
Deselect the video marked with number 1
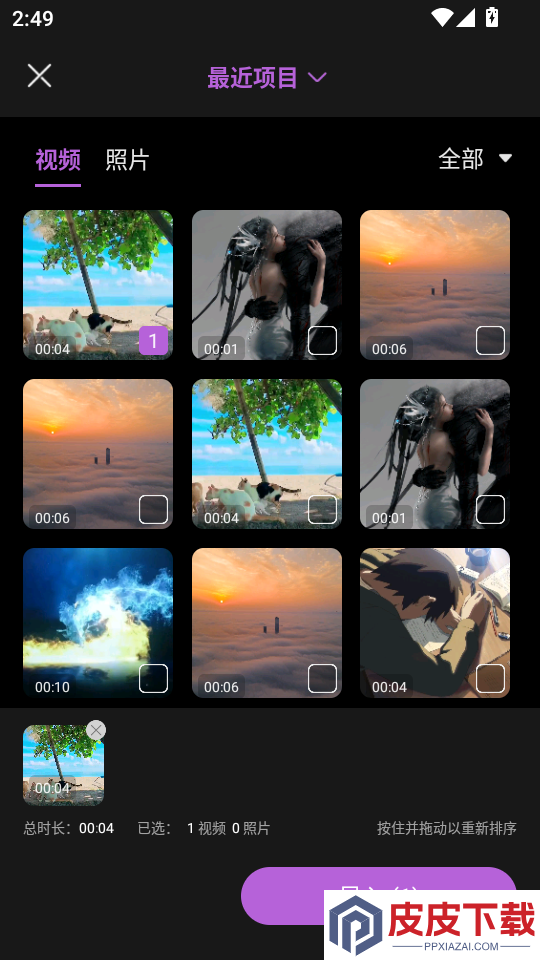(x=153, y=340)
